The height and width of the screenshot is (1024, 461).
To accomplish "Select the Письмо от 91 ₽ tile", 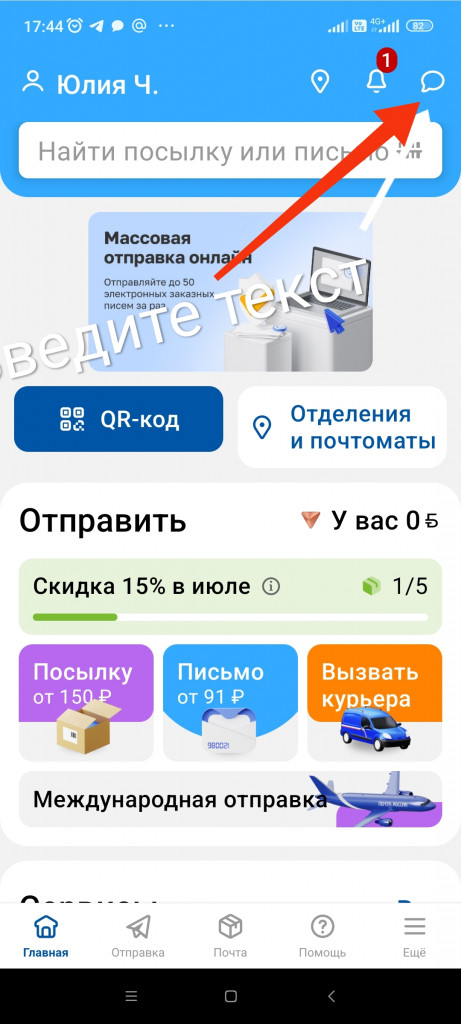I will 230,703.
